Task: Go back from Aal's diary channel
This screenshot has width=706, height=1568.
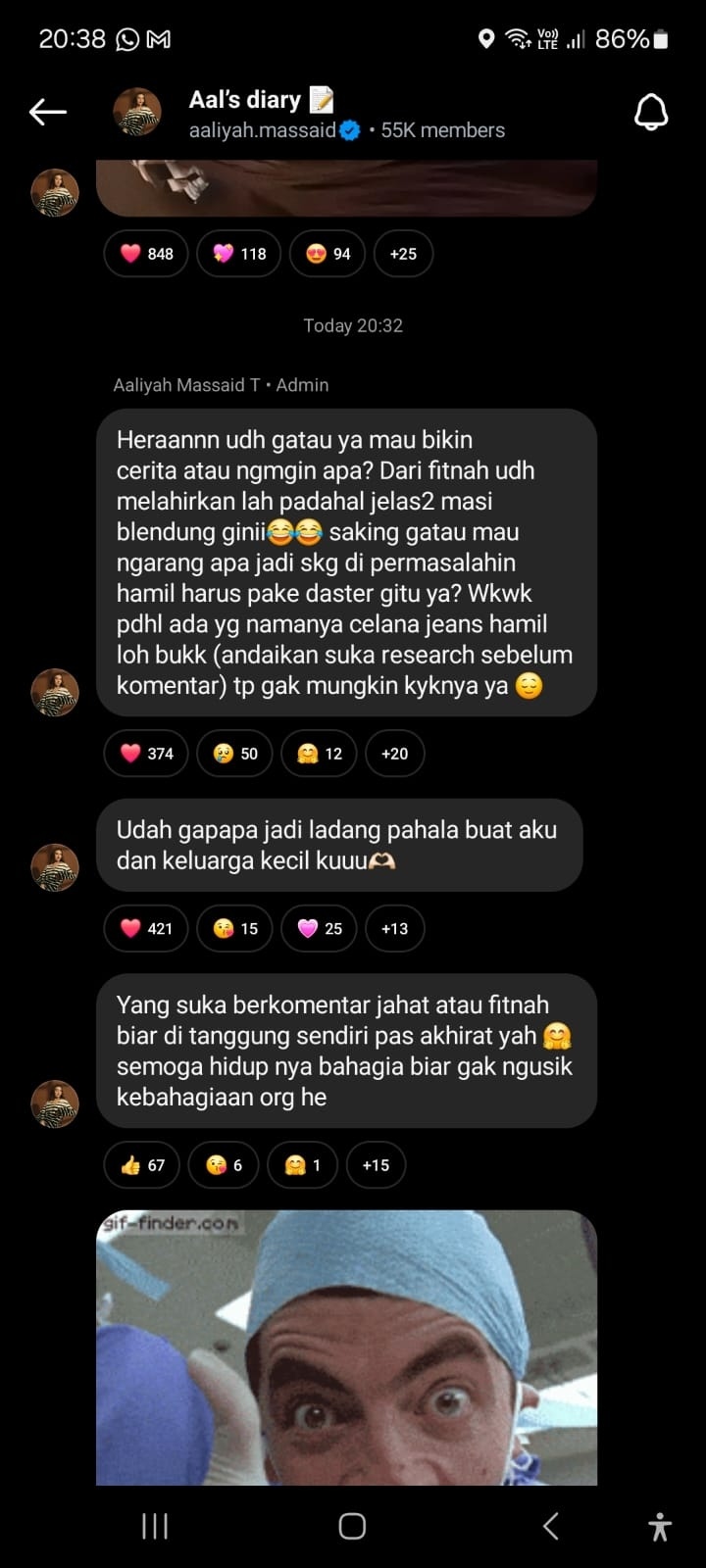Action: tap(47, 113)
